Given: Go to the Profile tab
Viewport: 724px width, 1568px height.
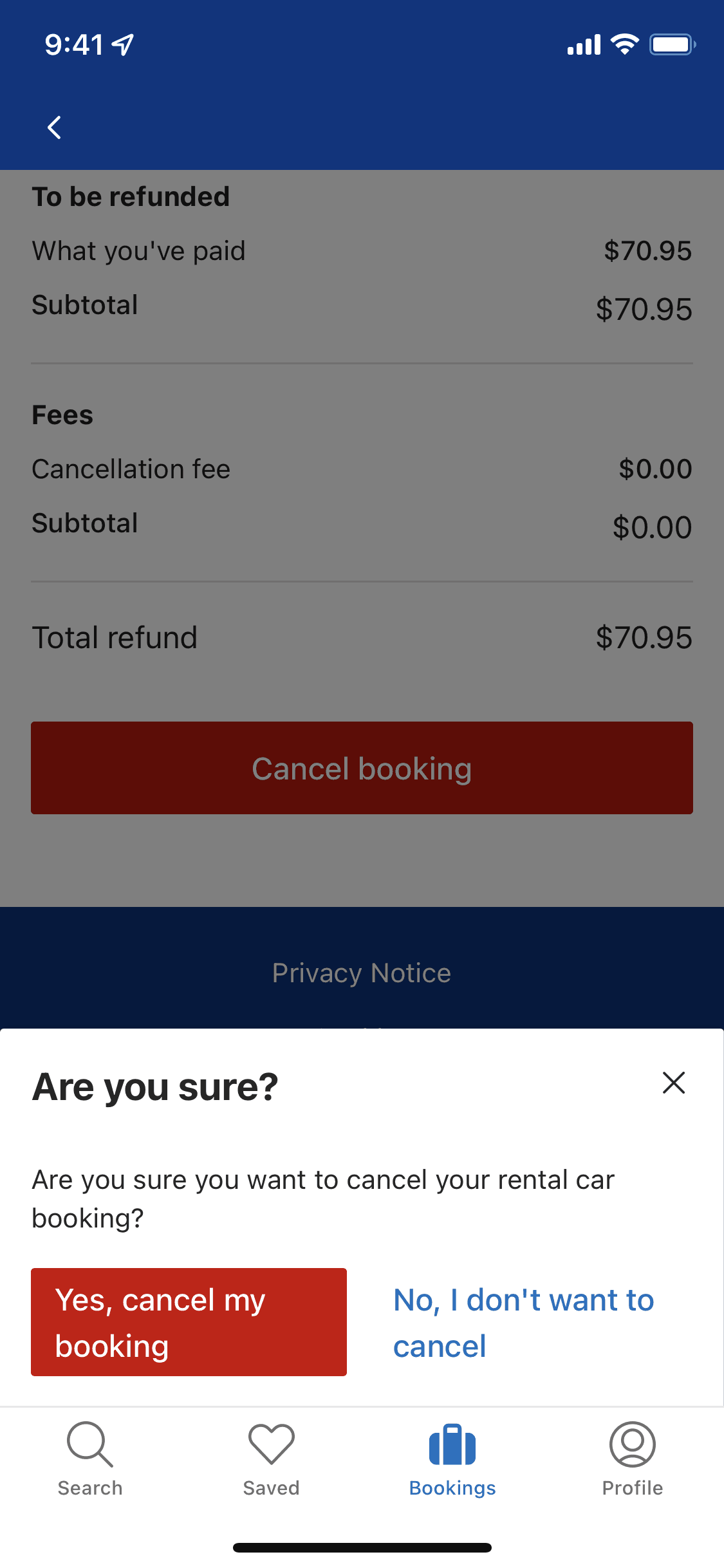Looking at the screenshot, I should (x=632, y=1459).
